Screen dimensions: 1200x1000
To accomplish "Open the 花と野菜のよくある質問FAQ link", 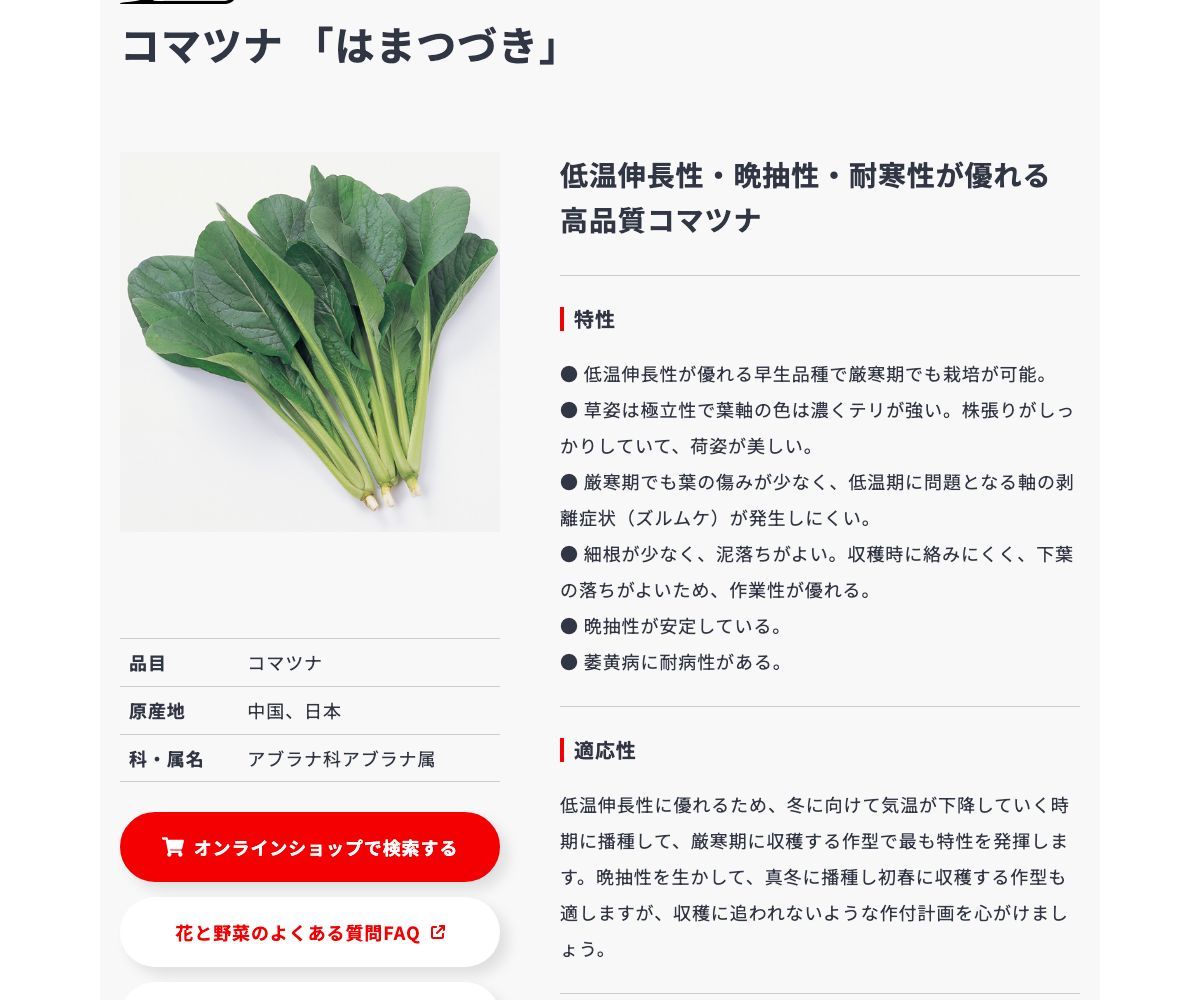I will 310,932.
